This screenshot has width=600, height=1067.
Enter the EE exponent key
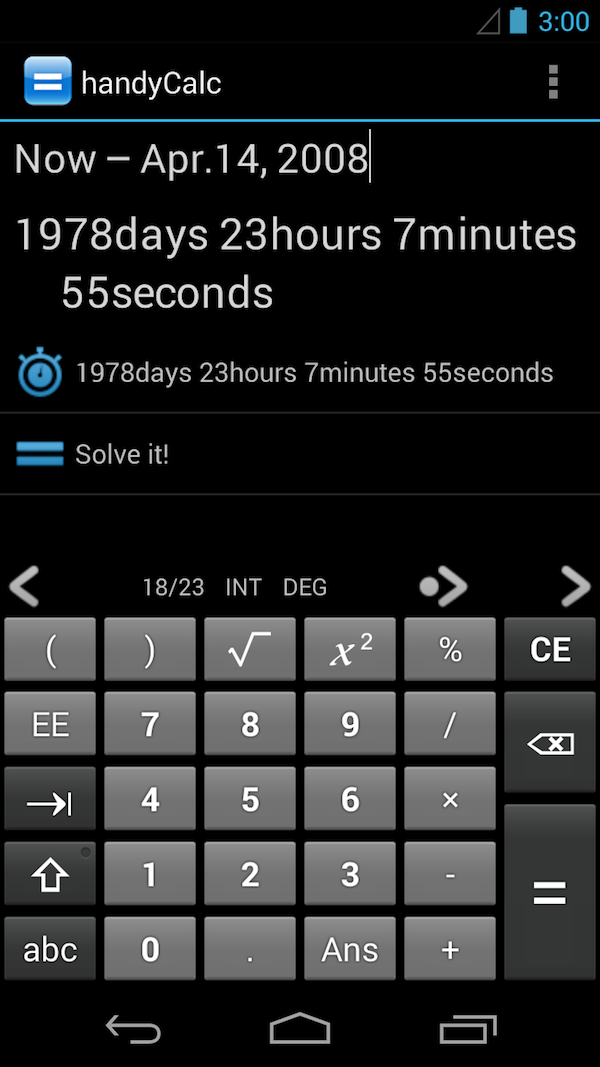(x=50, y=723)
